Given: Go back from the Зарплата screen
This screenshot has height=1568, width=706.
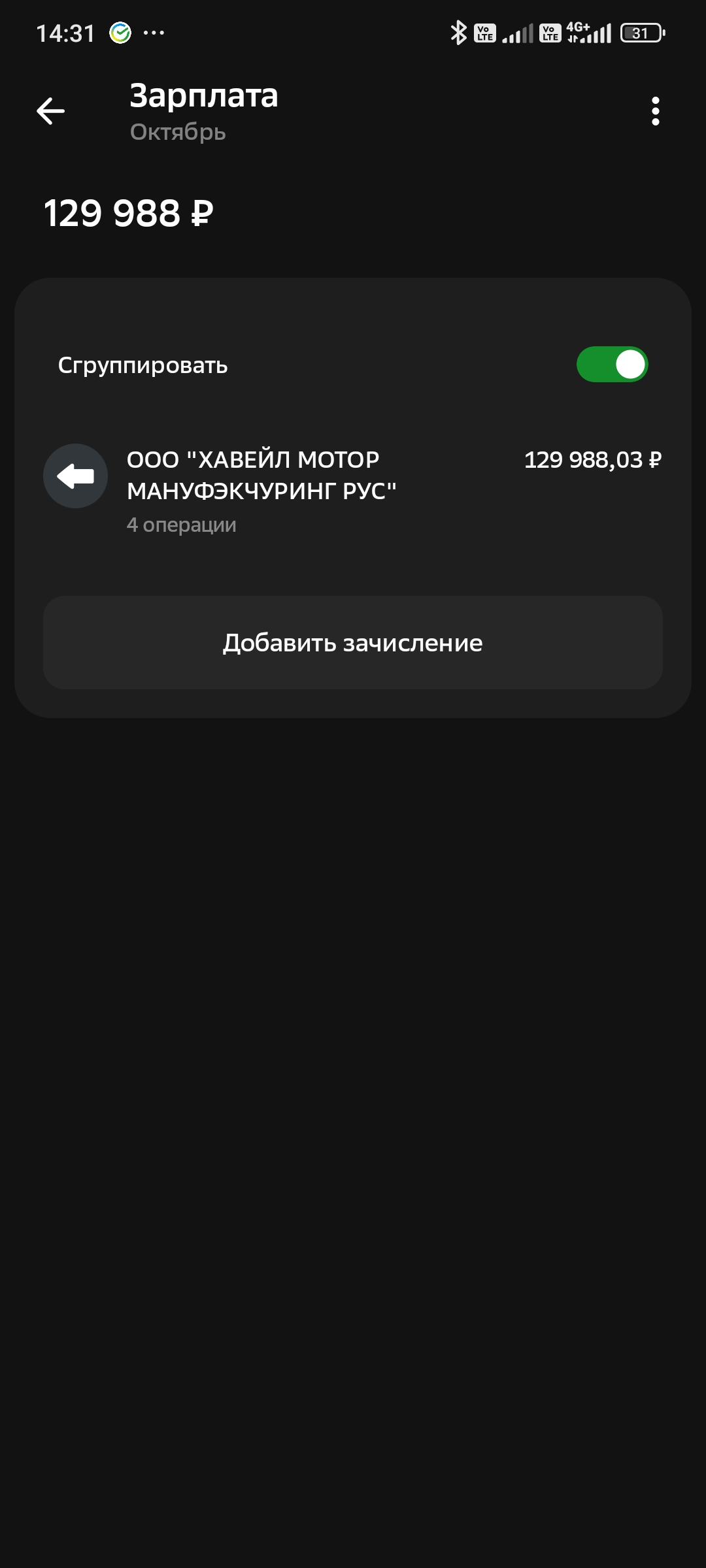Looking at the screenshot, I should (50, 110).
